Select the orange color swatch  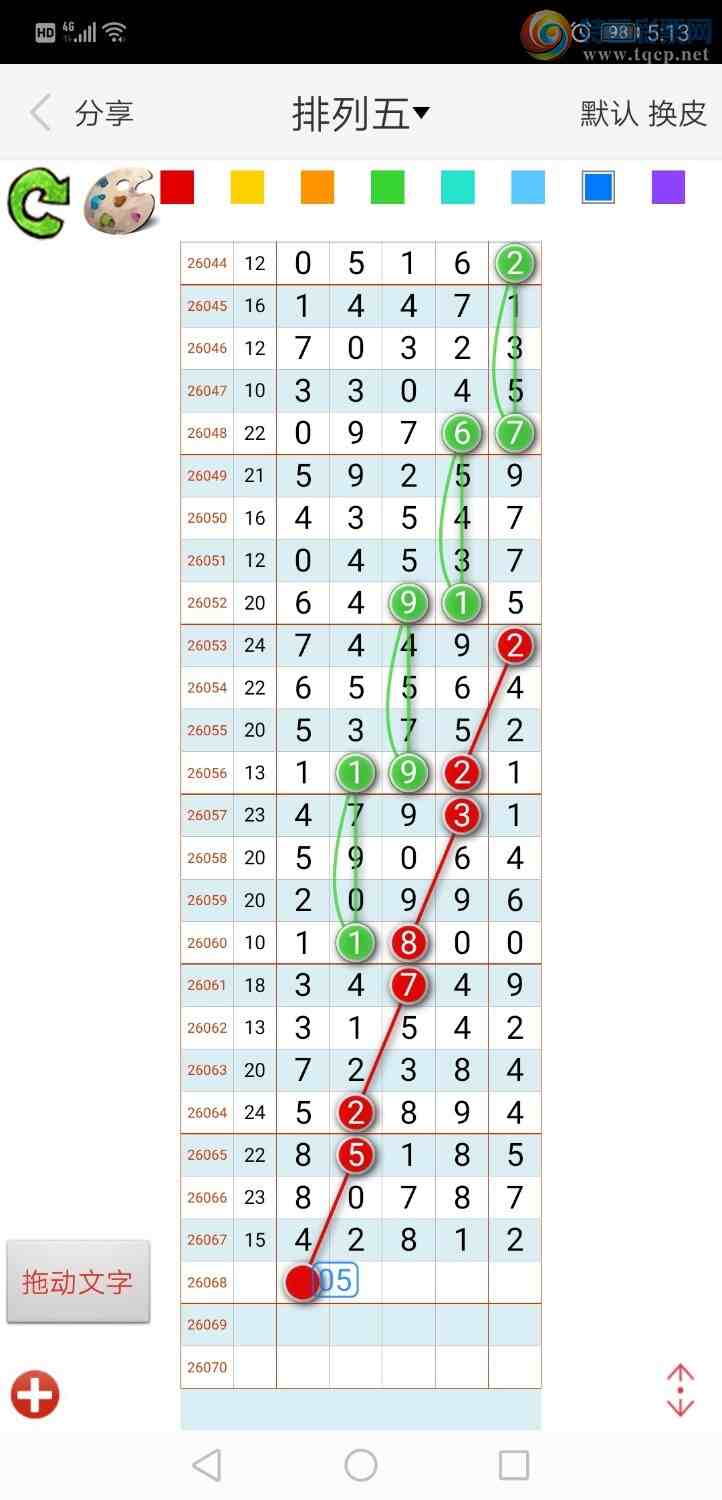click(x=317, y=187)
